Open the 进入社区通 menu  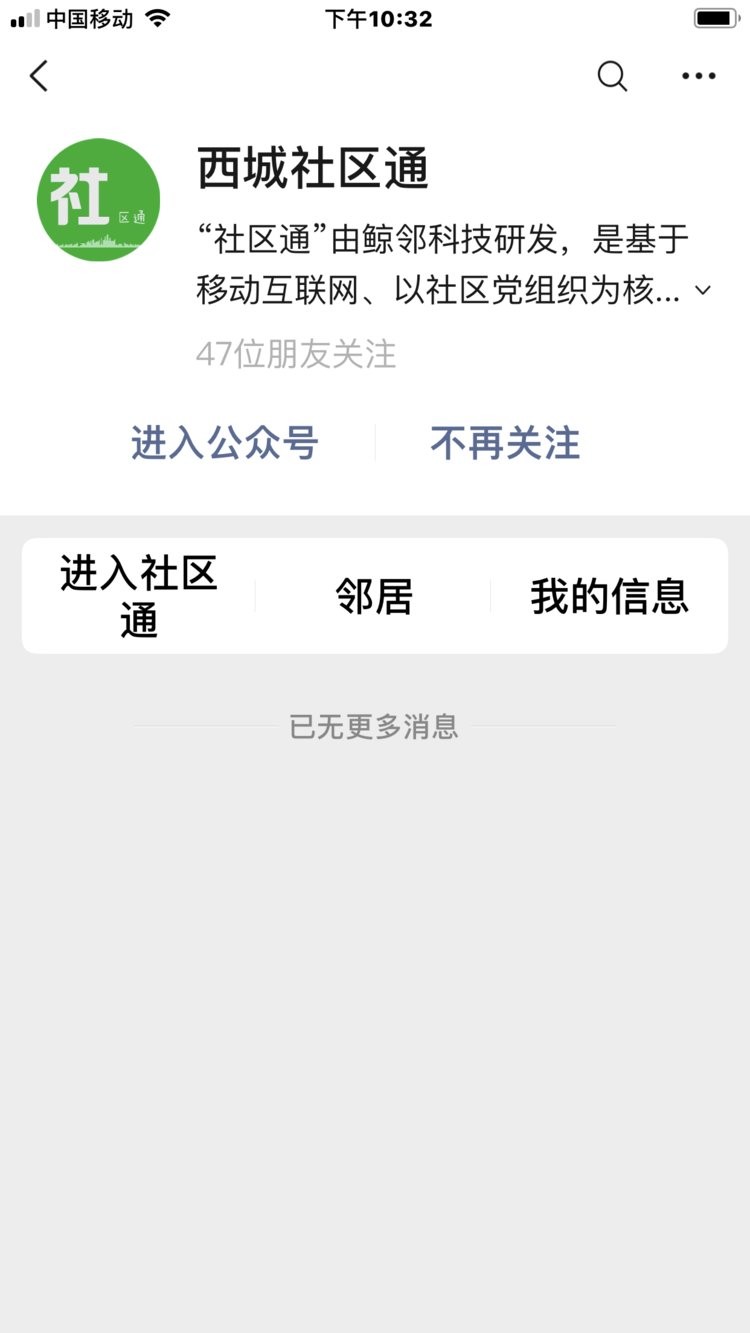[x=137, y=594]
